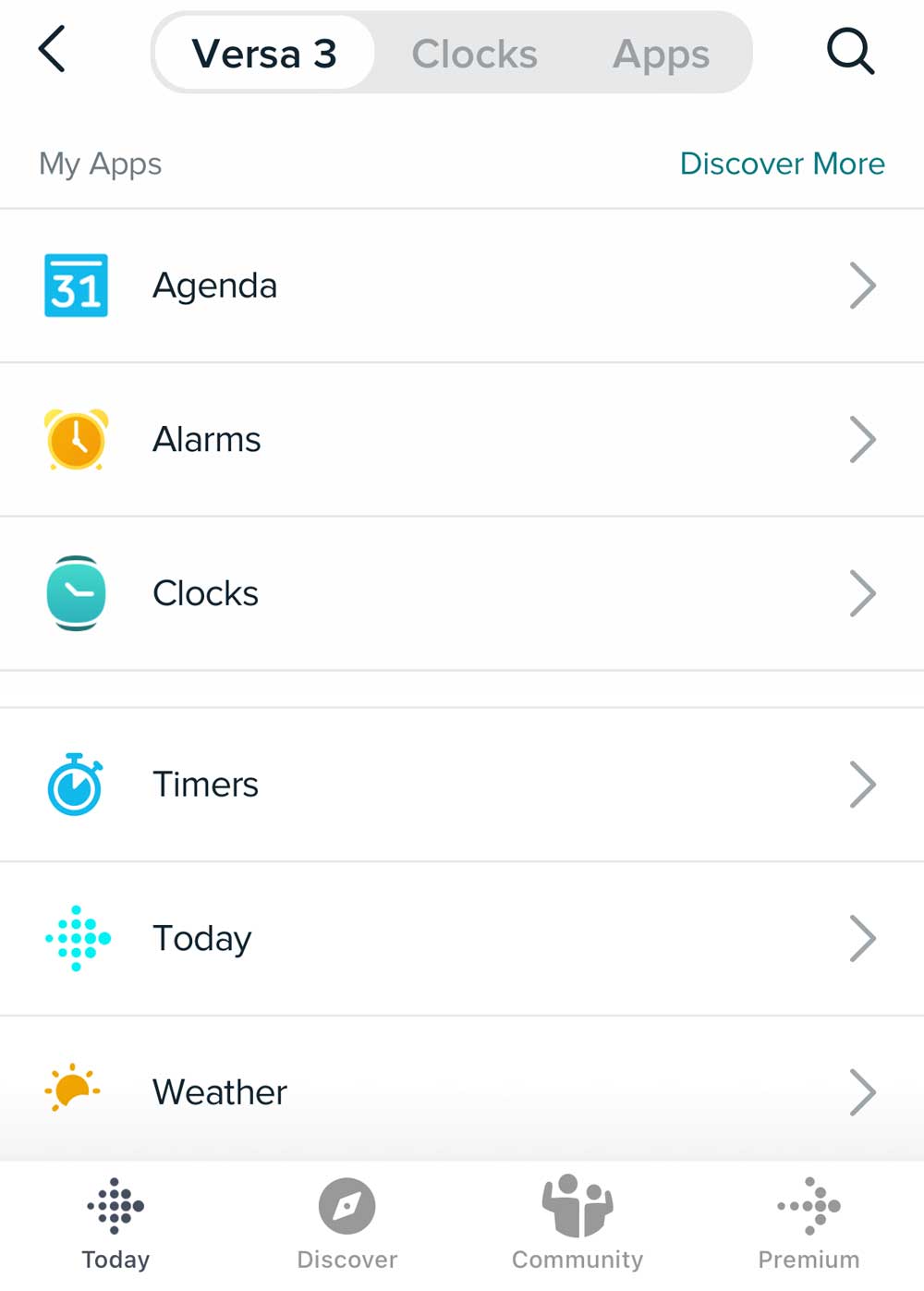
Task: Open the search magnifier icon
Action: [849, 53]
